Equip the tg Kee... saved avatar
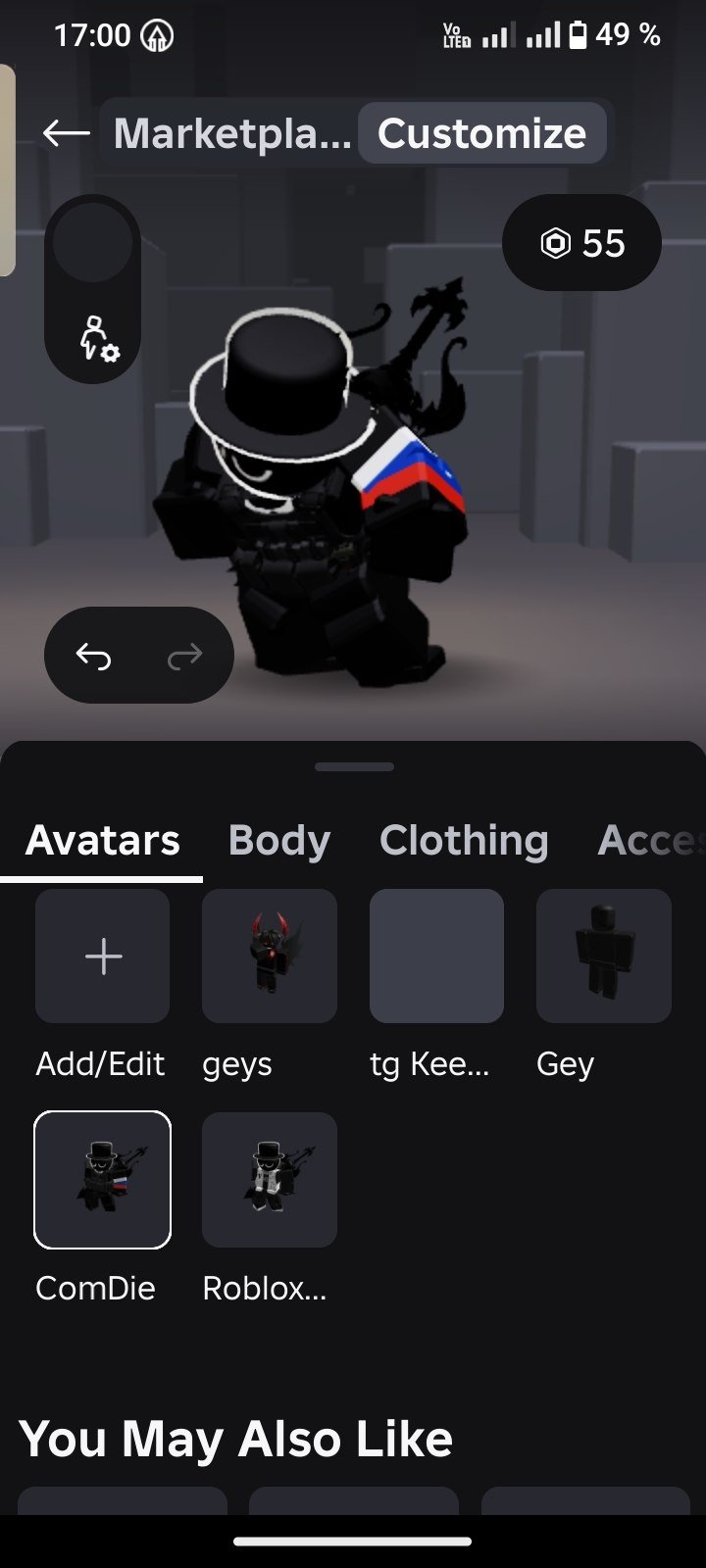This screenshot has height=1568, width=706. pyautogui.click(x=436, y=955)
